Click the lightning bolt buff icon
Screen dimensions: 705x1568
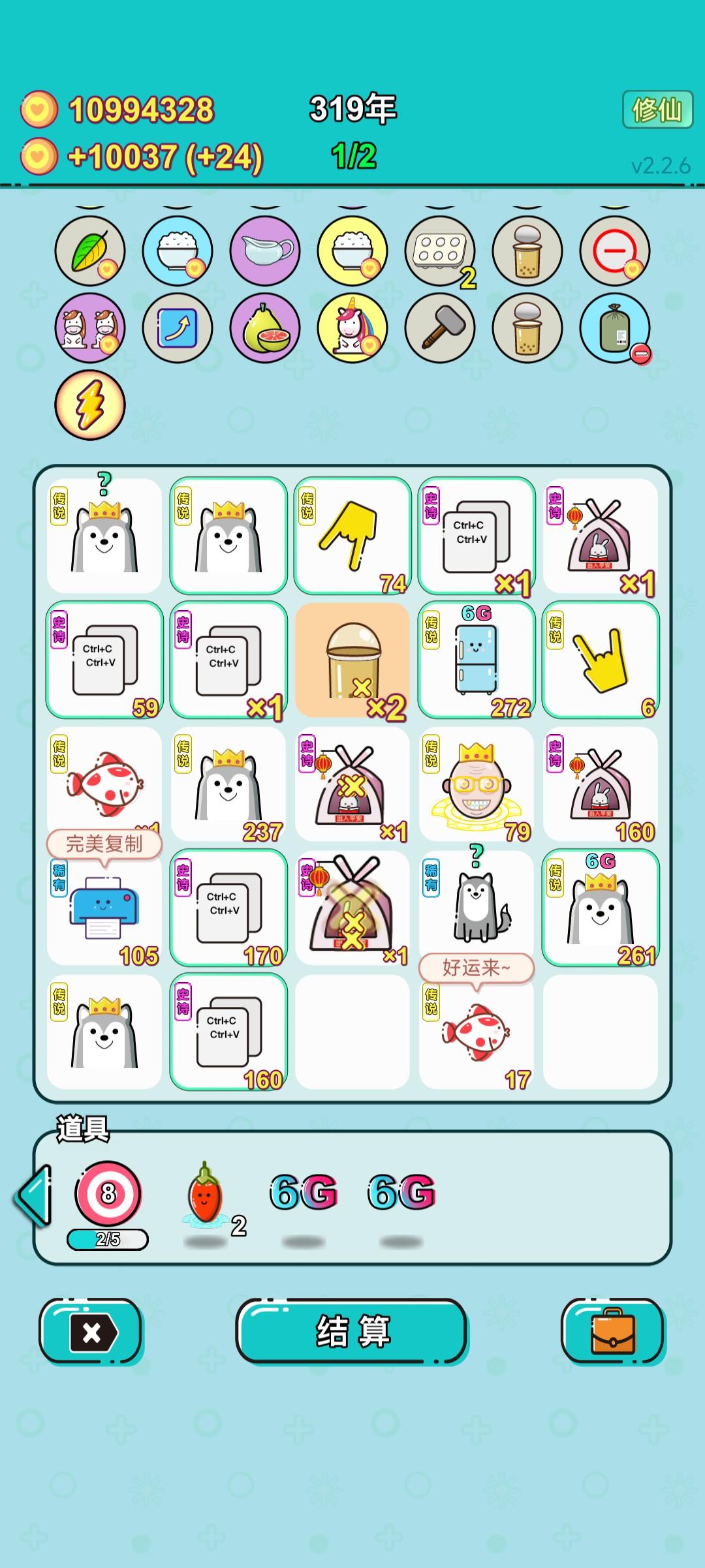[x=88, y=405]
